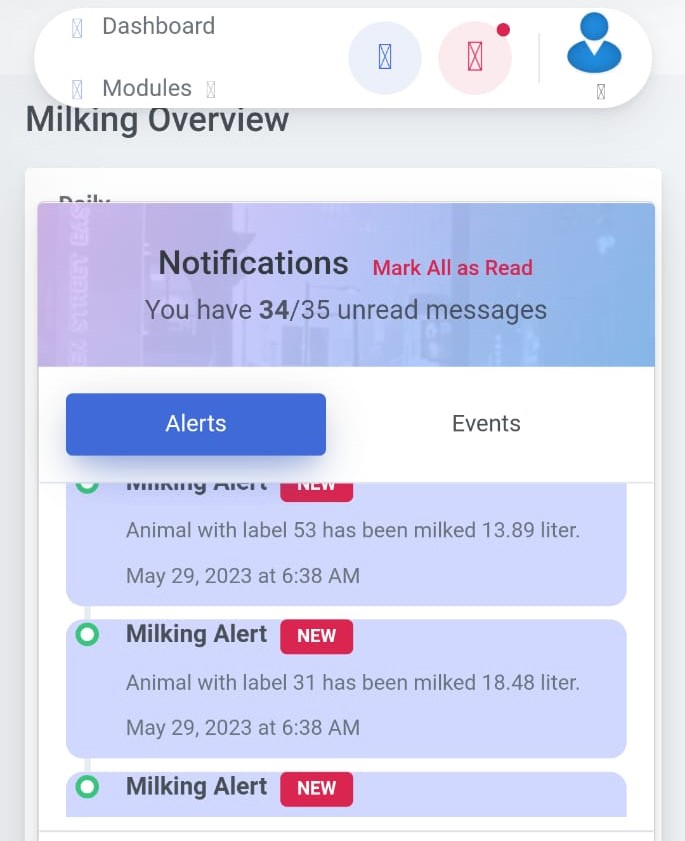Viewport: 685px width, 841px height.
Task: Switch to the Events tab
Action: tap(486, 424)
